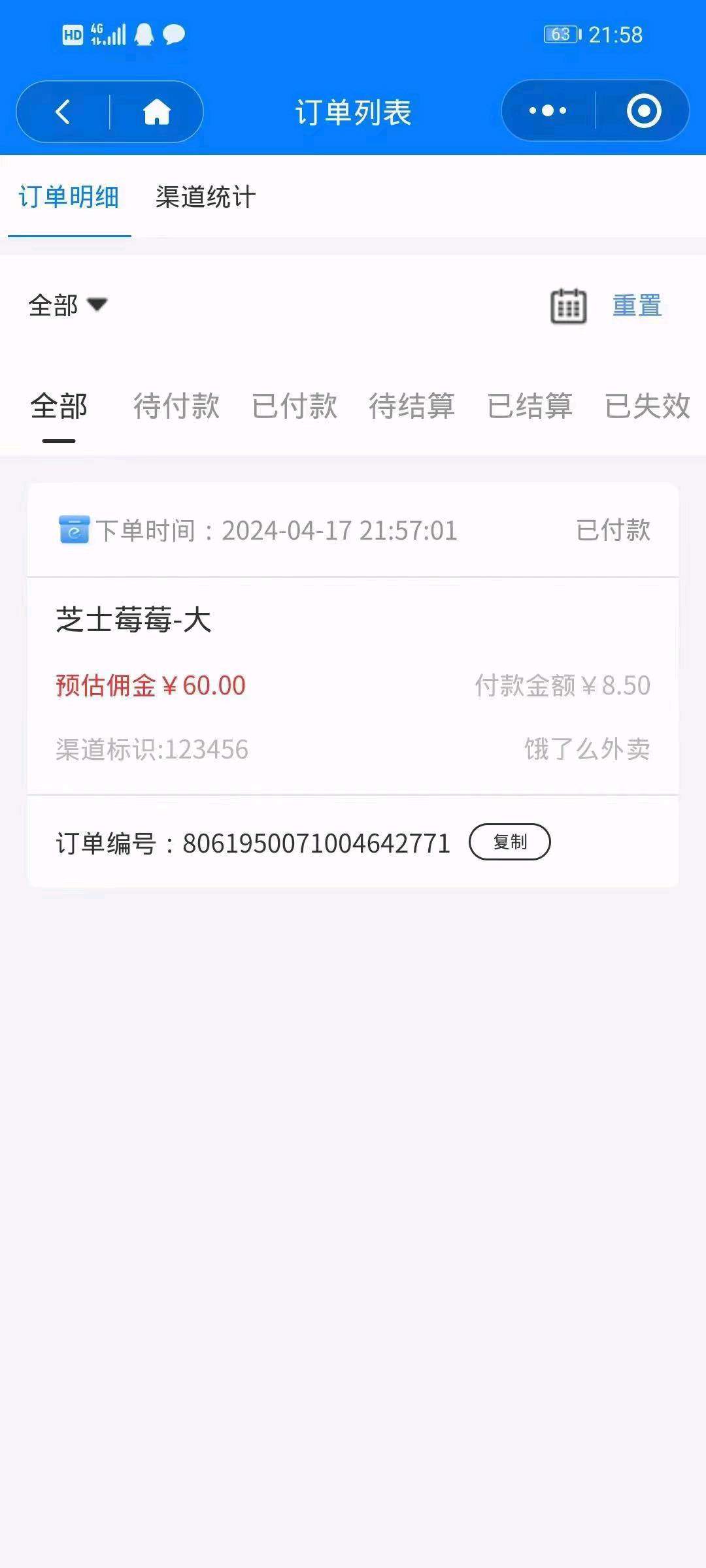Open the 待付款 status selector
Screen dimensions: 706x1568
175,406
